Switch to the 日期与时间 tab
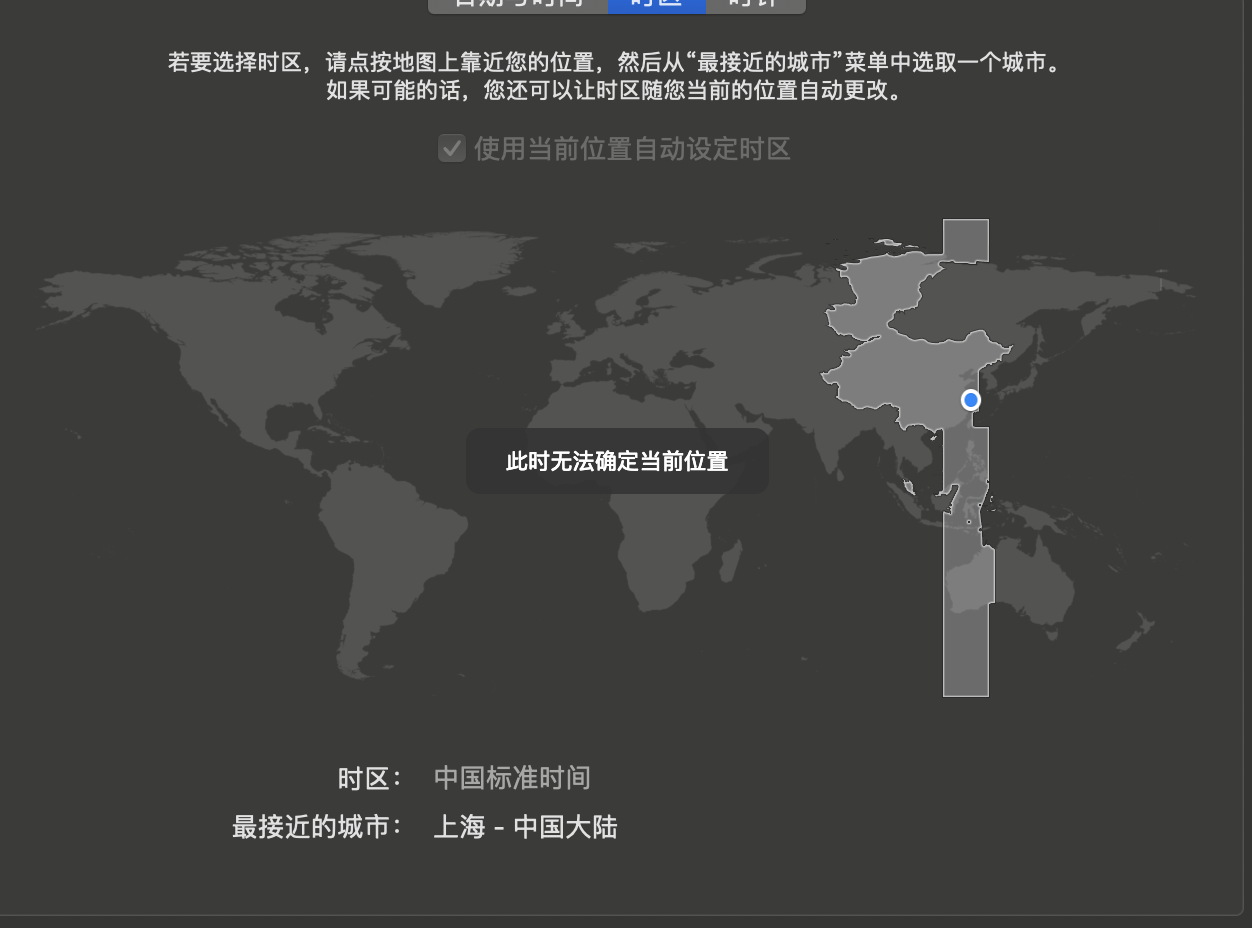 518,4
